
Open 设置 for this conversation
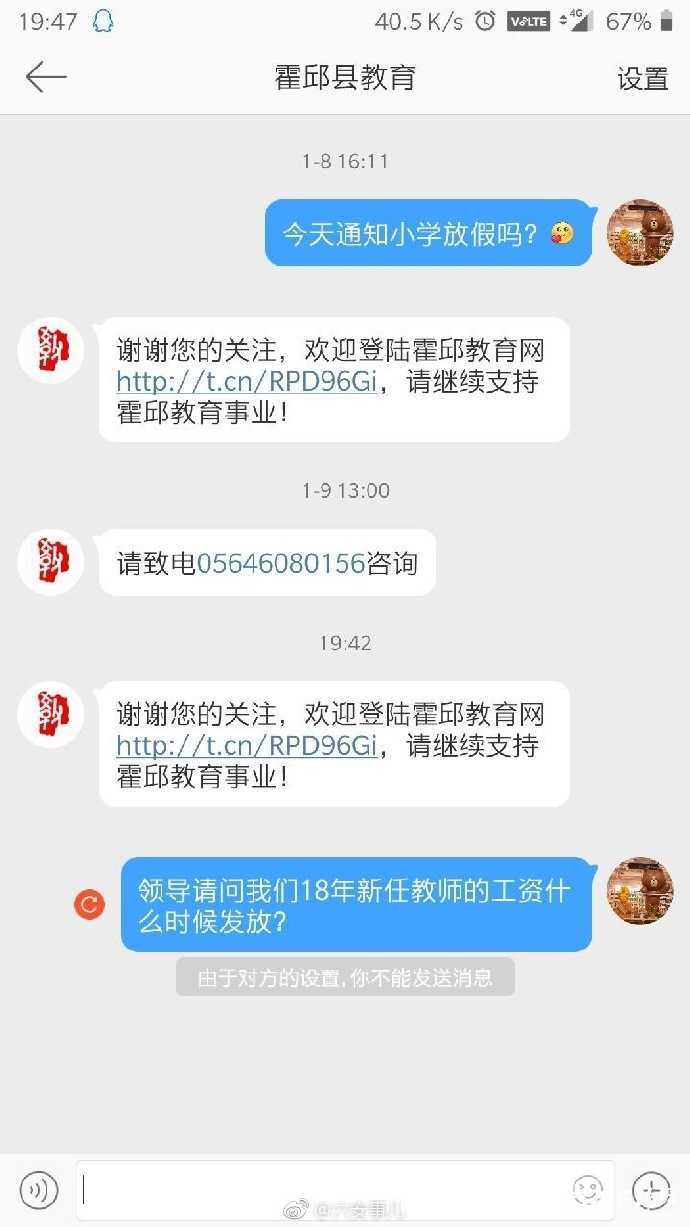click(642, 79)
